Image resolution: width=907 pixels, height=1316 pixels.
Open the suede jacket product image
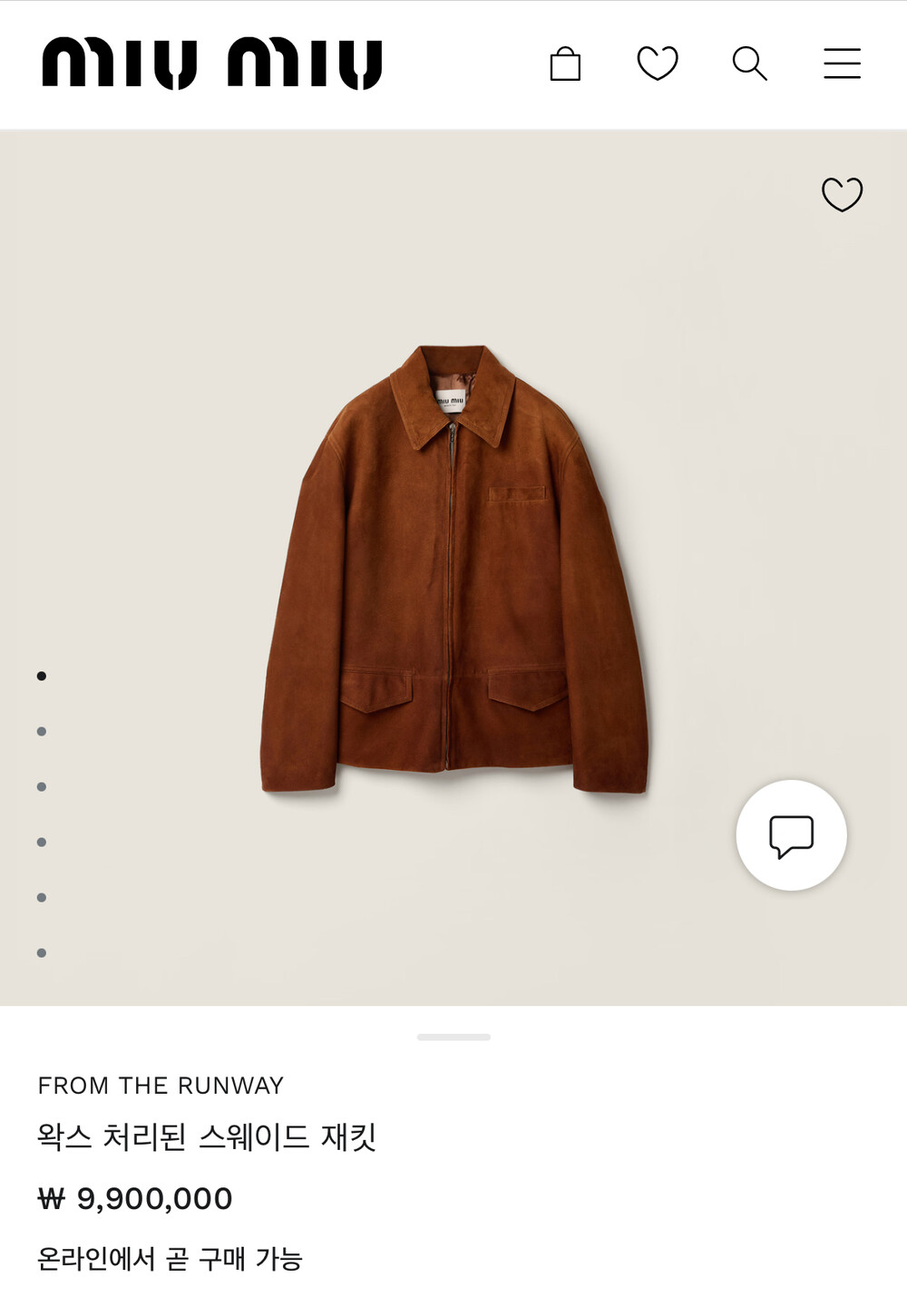point(454,570)
